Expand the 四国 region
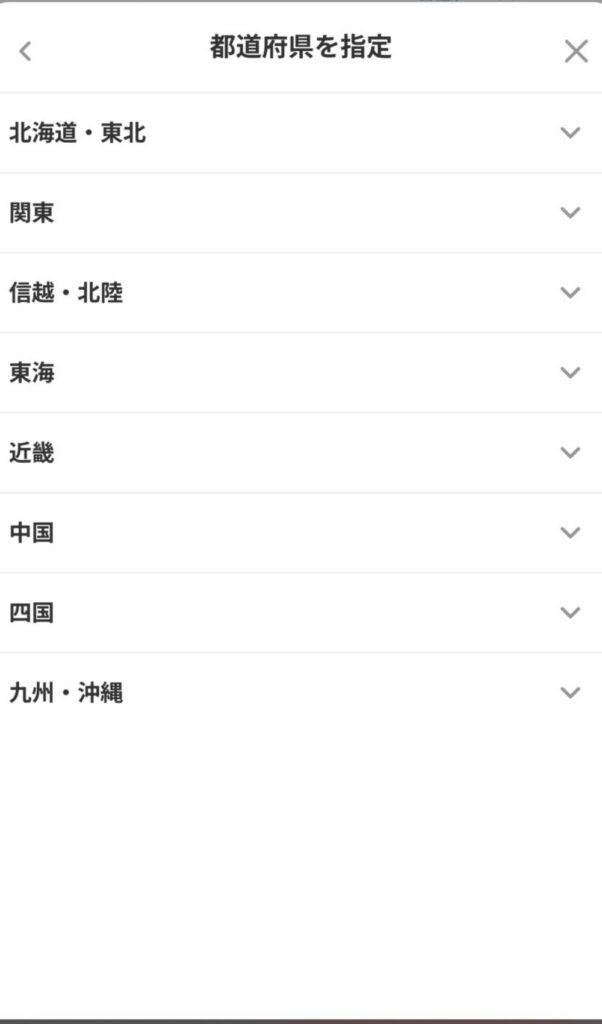602x1024 pixels. click(570, 613)
